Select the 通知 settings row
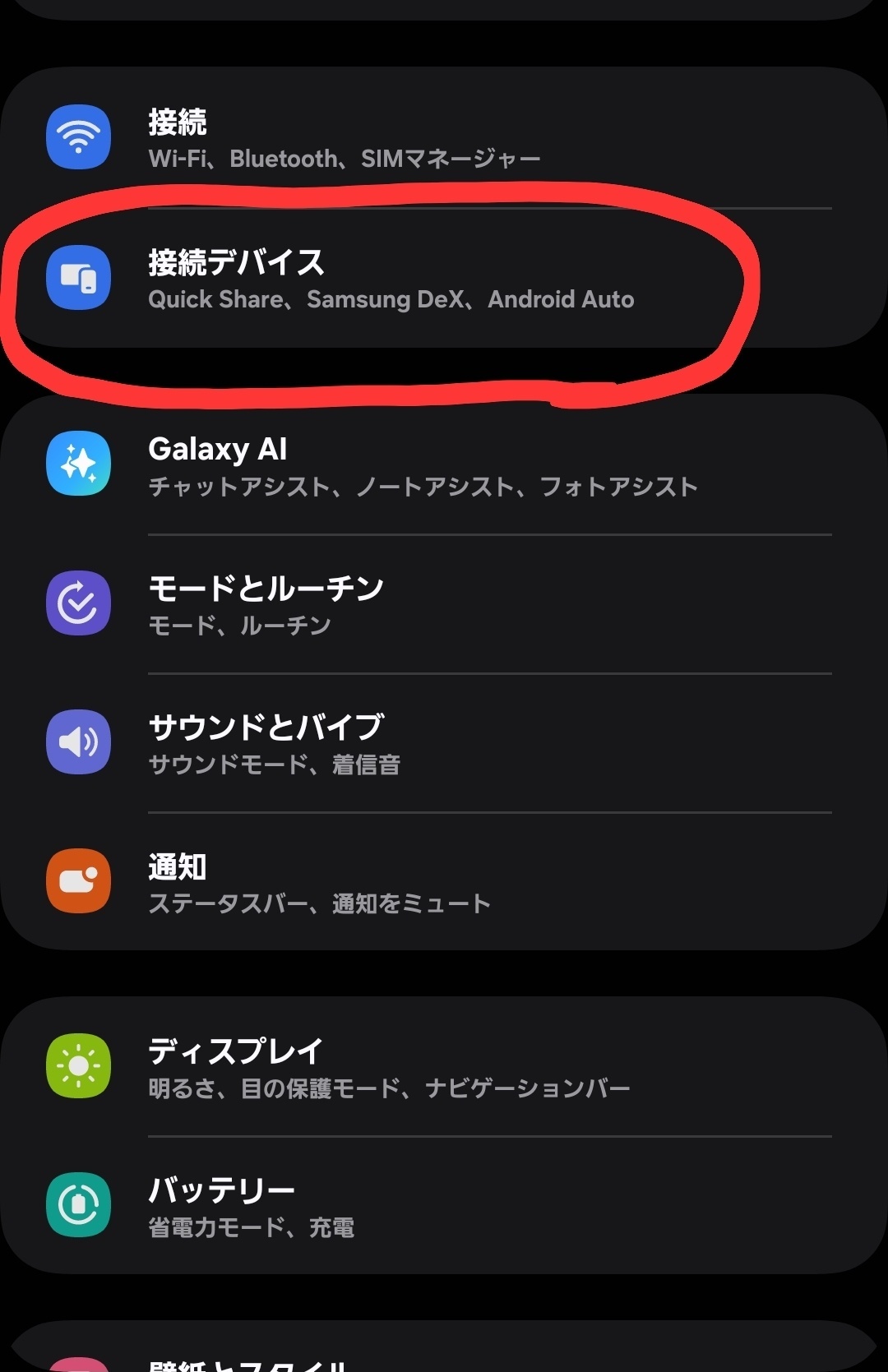The image size is (888, 1372). coord(444,881)
